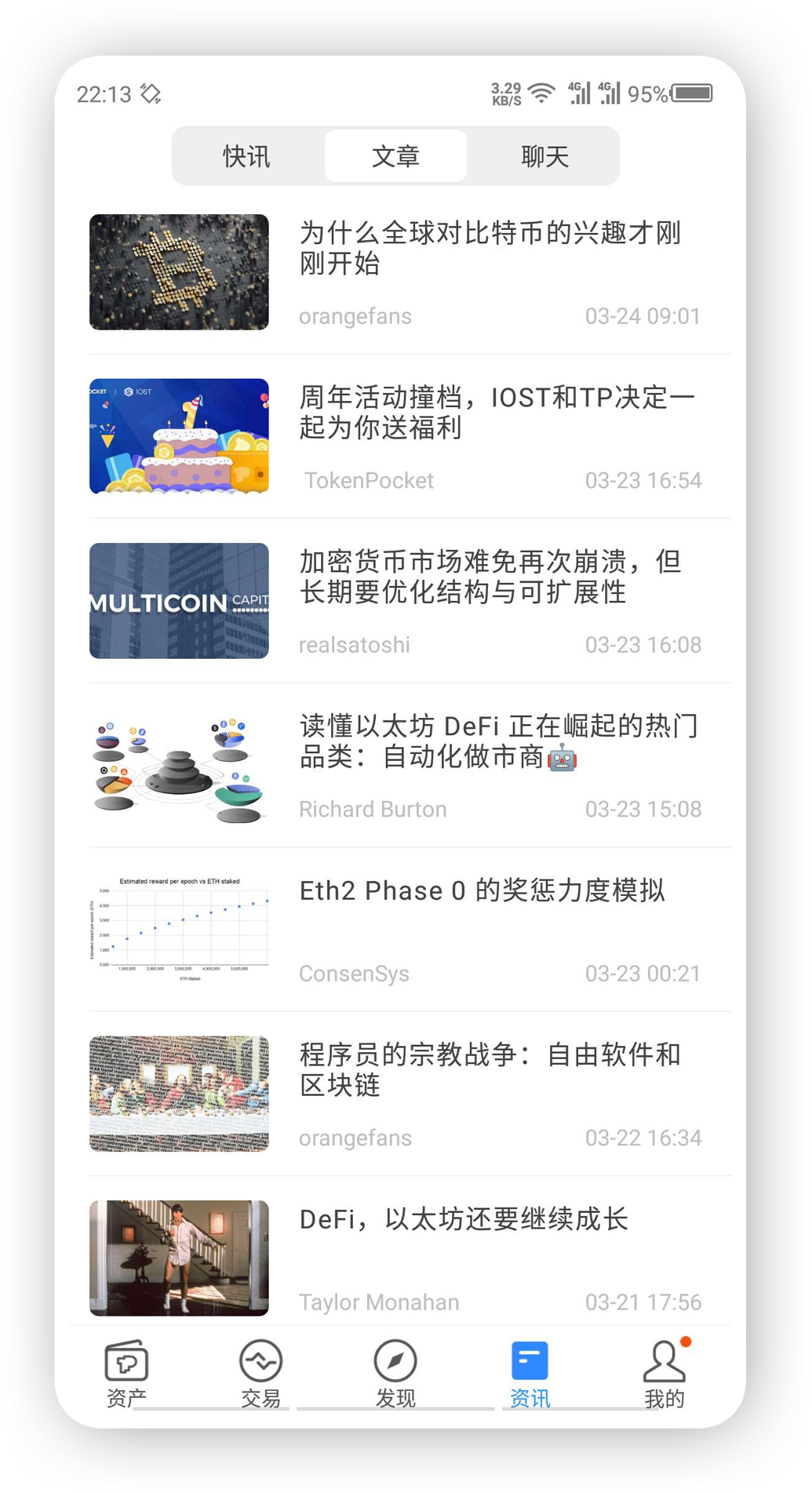The height and width of the screenshot is (1493, 812).
Task: Tap the timestamp 03-21 17:56
Action: coord(643,1302)
